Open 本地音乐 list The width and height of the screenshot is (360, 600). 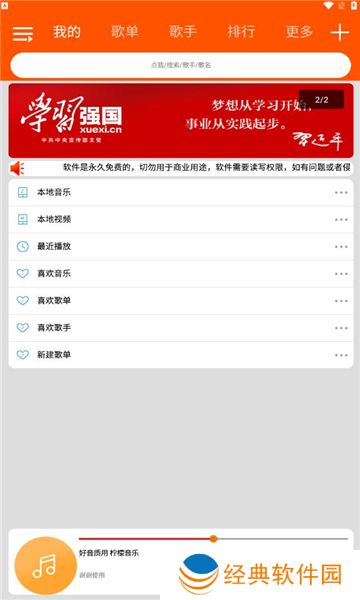click(x=181, y=192)
